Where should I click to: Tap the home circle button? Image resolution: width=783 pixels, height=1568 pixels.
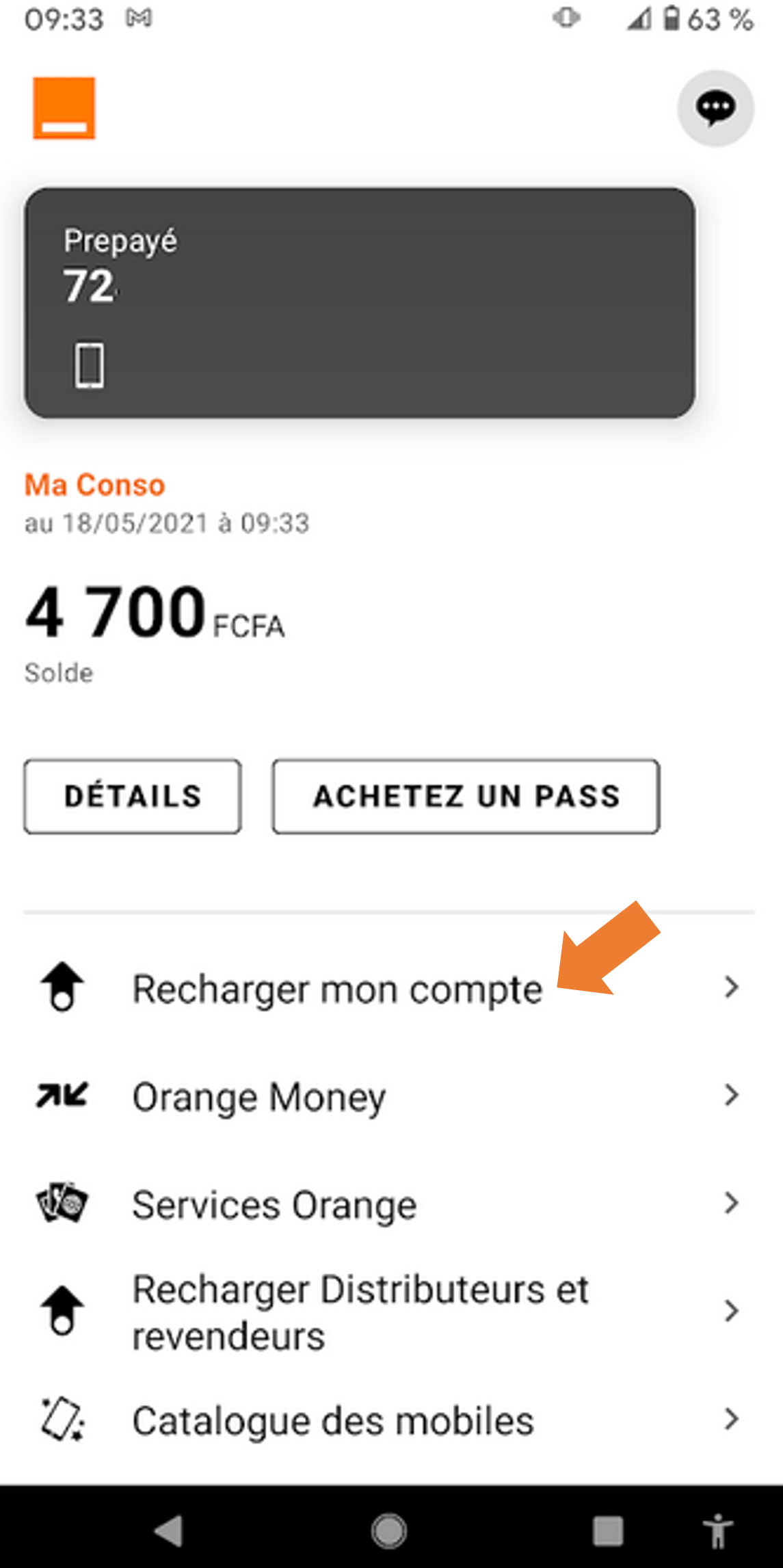click(x=388, y=1530)
